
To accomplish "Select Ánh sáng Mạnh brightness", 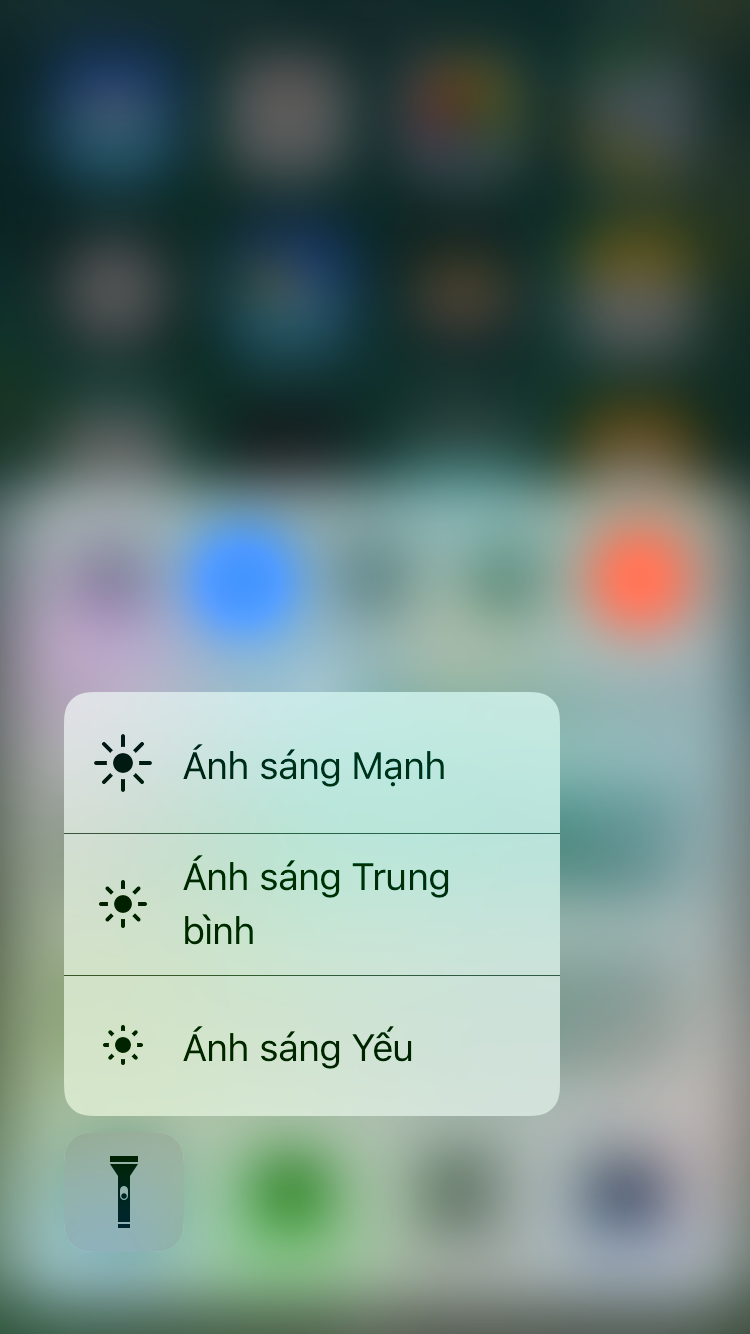I will (x=312, y=763).
